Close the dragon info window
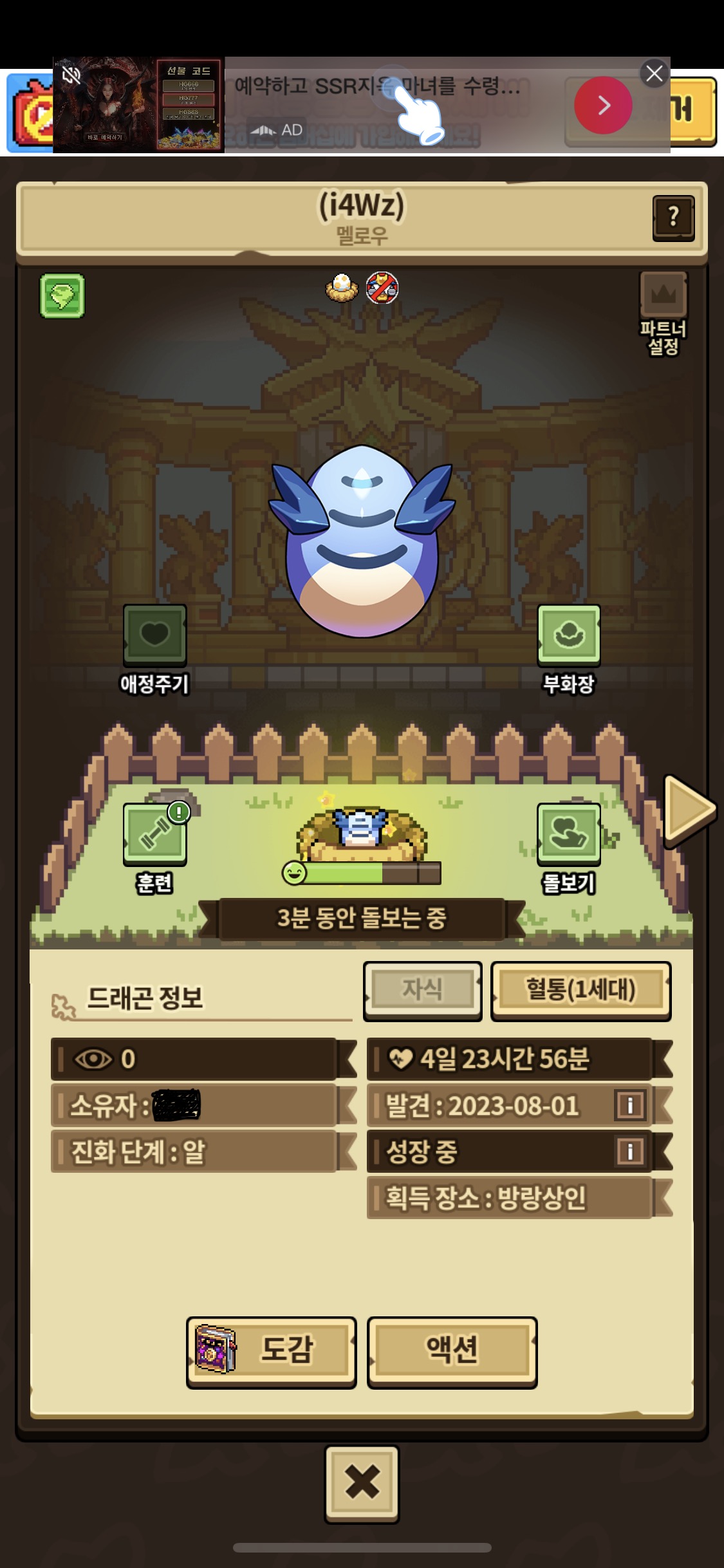This screenshot has height=1568, width=724. (x=362, y=1484)
